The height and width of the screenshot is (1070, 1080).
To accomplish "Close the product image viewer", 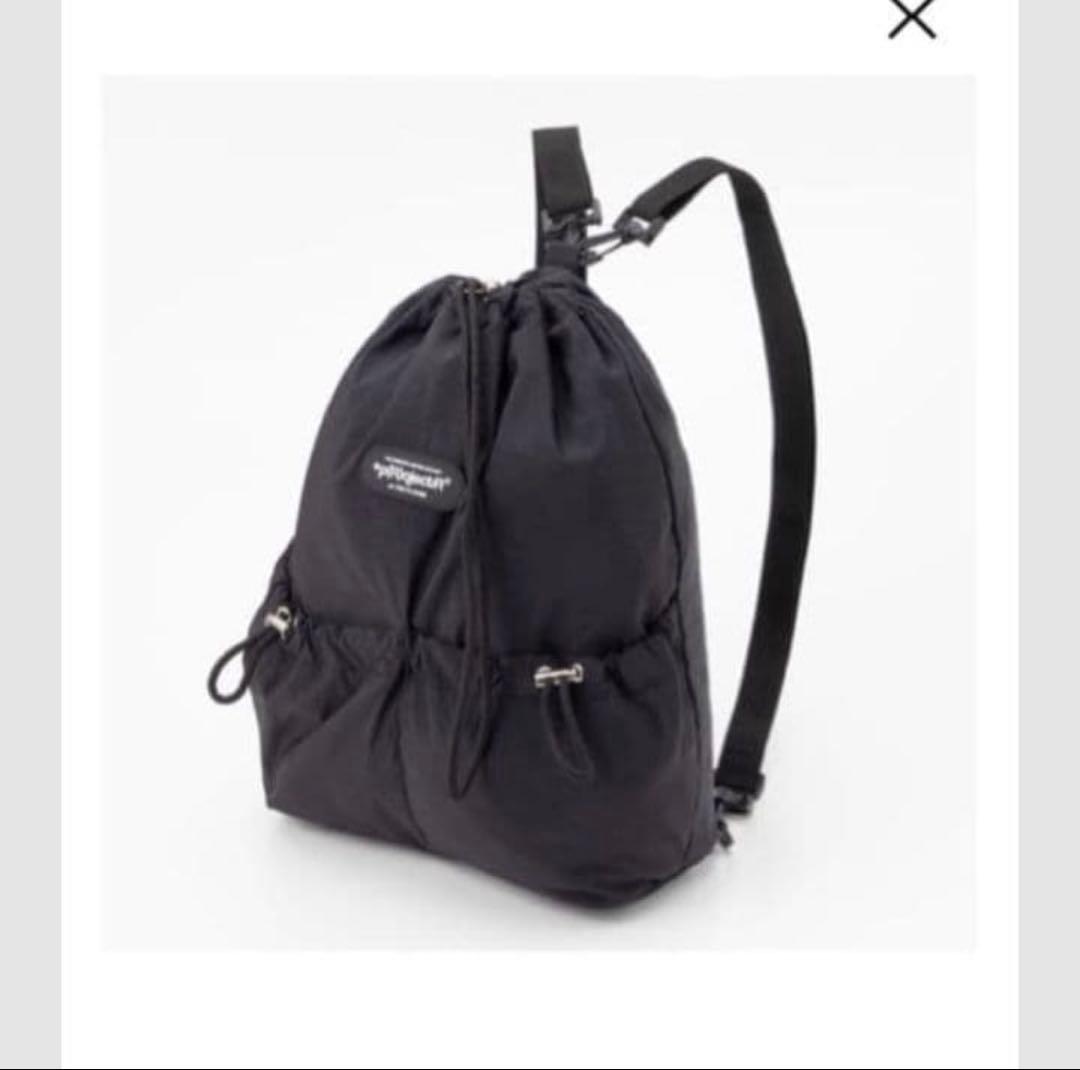I will 912,17.
